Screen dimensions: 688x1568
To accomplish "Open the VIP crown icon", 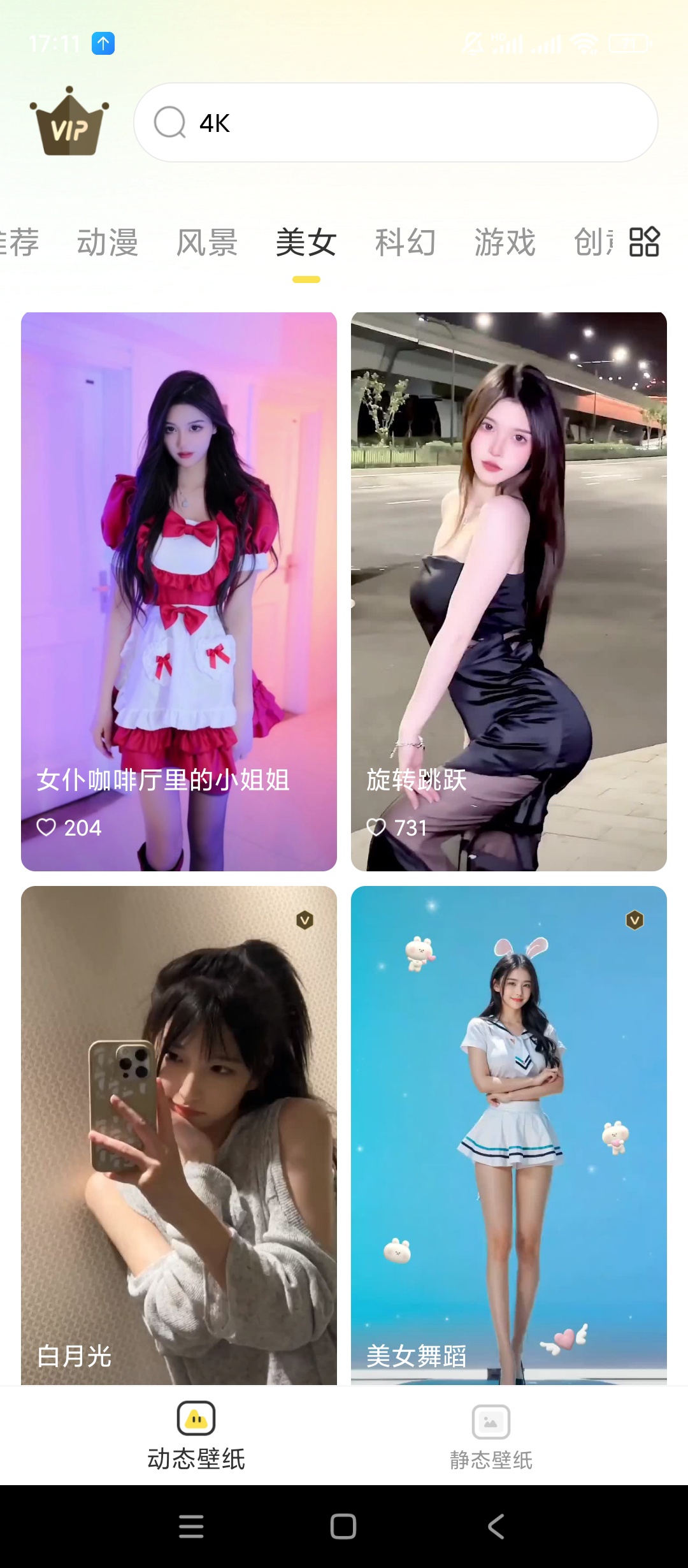I will pyautogui.click(x=69, y=122).
